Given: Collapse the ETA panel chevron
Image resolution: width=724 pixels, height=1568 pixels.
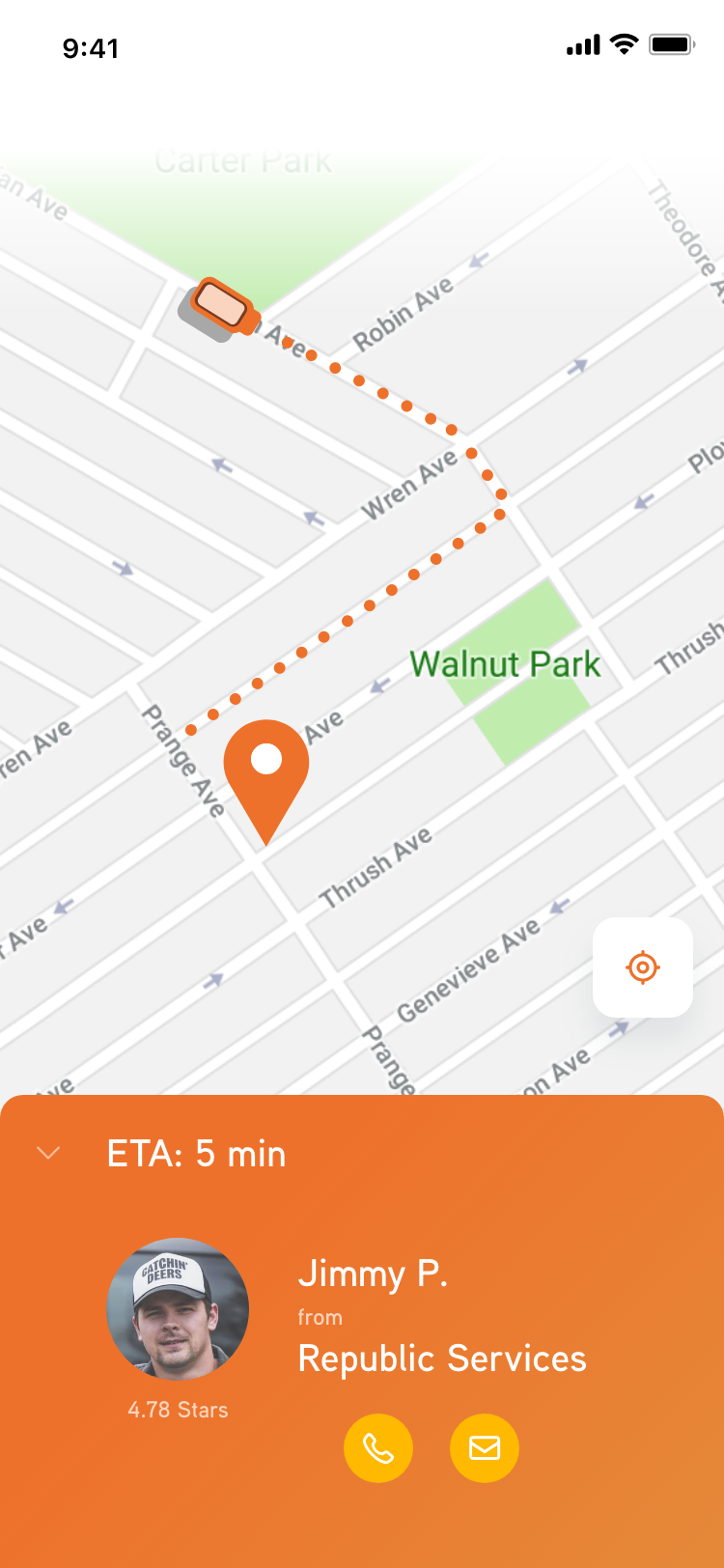Looking at the screenshot, I should click(48, 1153).
